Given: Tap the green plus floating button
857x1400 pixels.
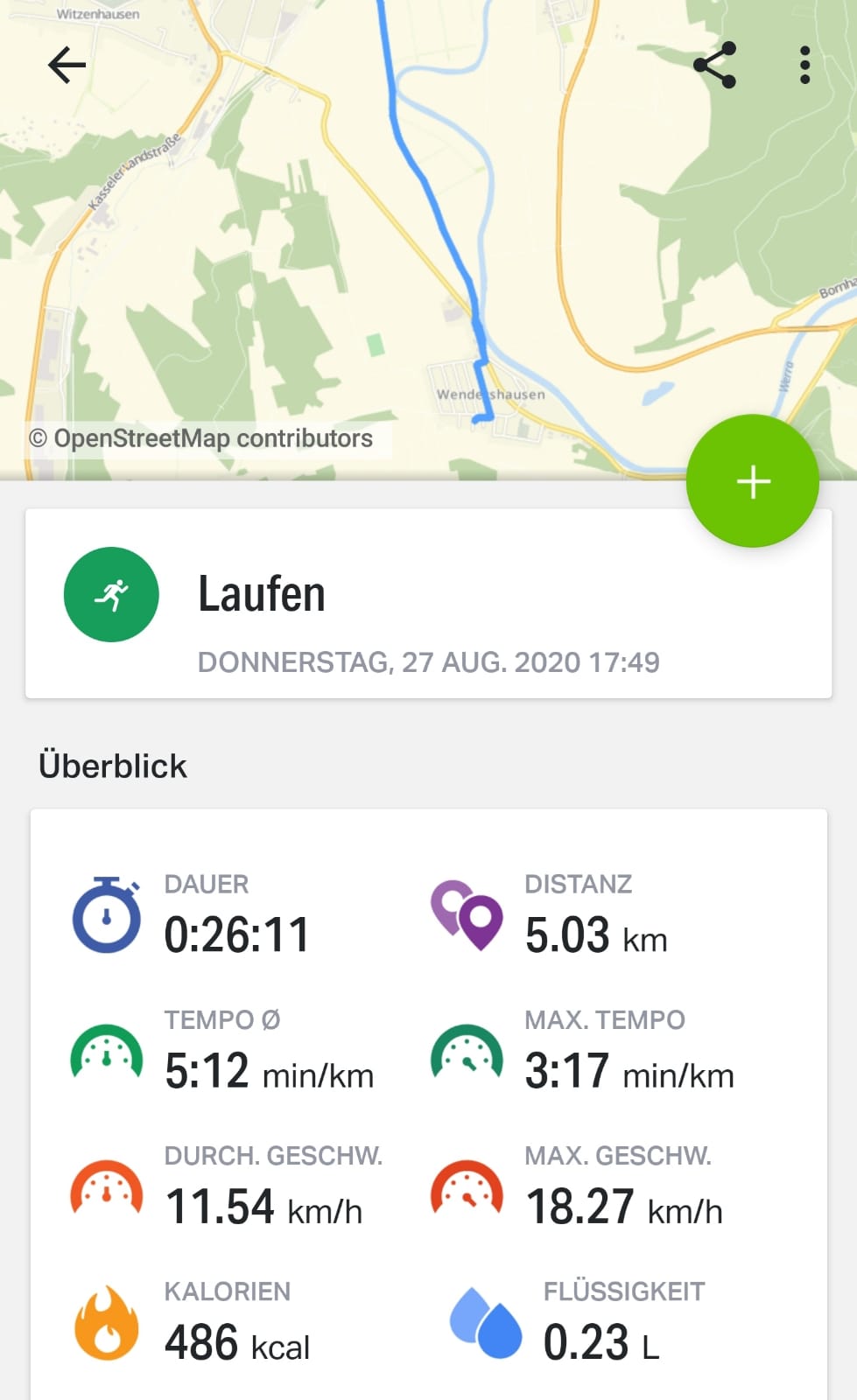Looking at the screenshot, I should pos(753,481).
